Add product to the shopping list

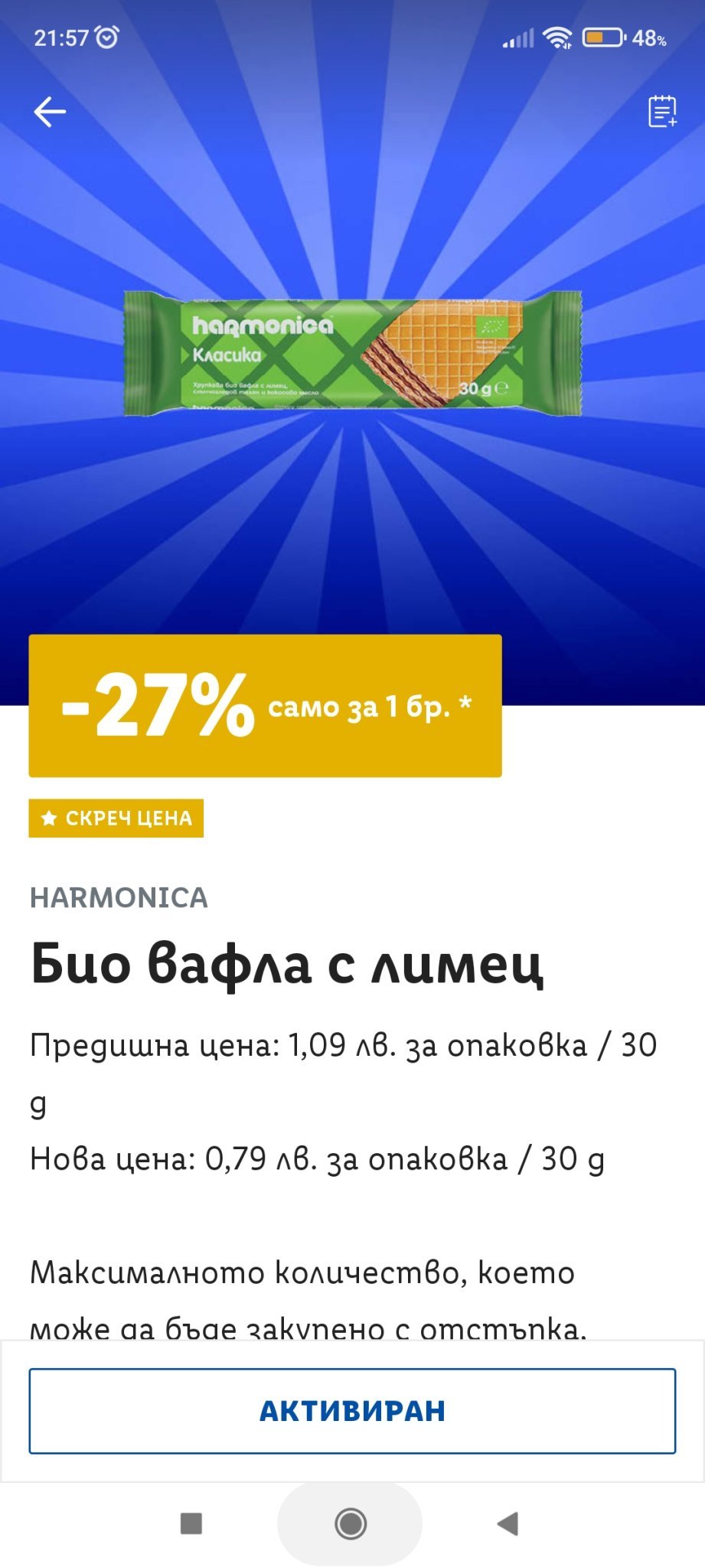coord(662,112)
